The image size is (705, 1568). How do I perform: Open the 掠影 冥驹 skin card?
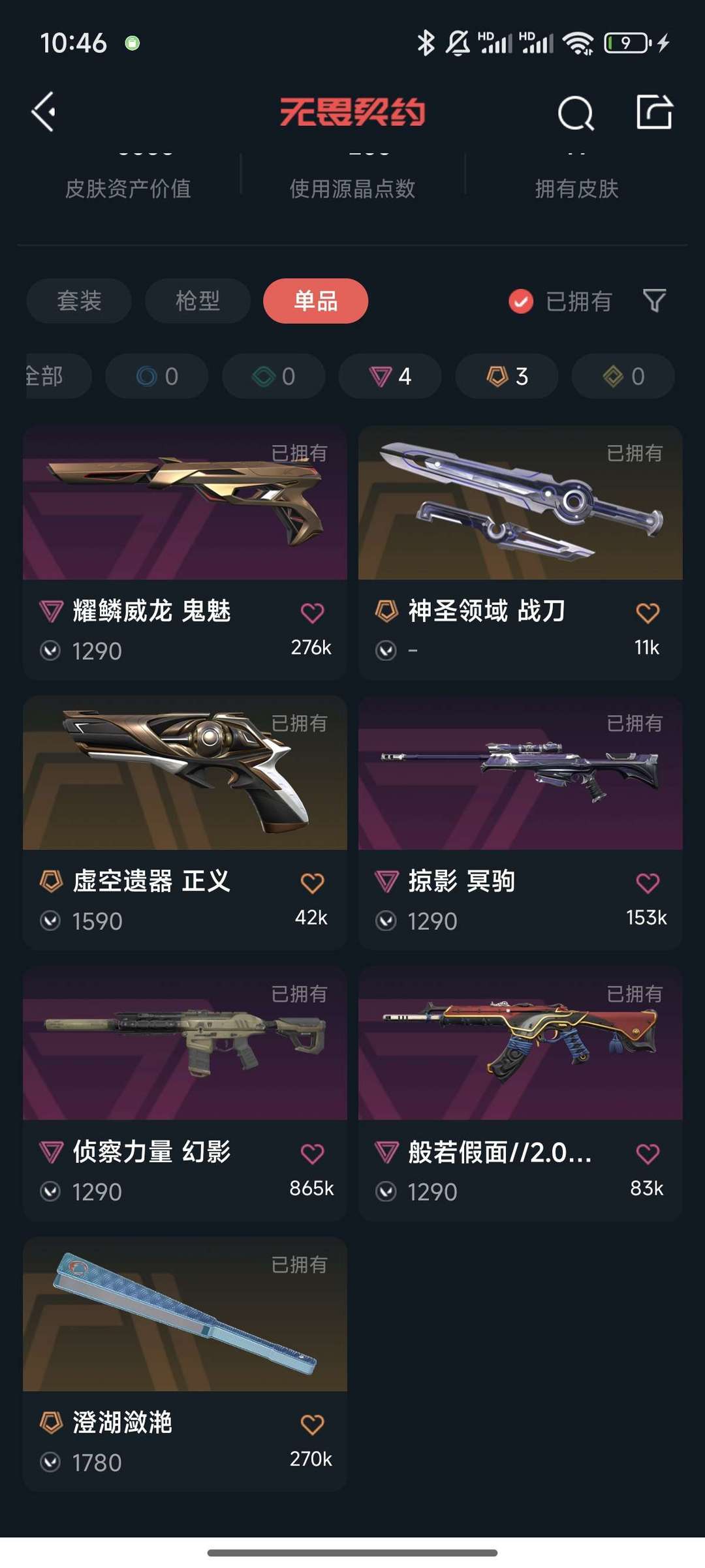520,823
